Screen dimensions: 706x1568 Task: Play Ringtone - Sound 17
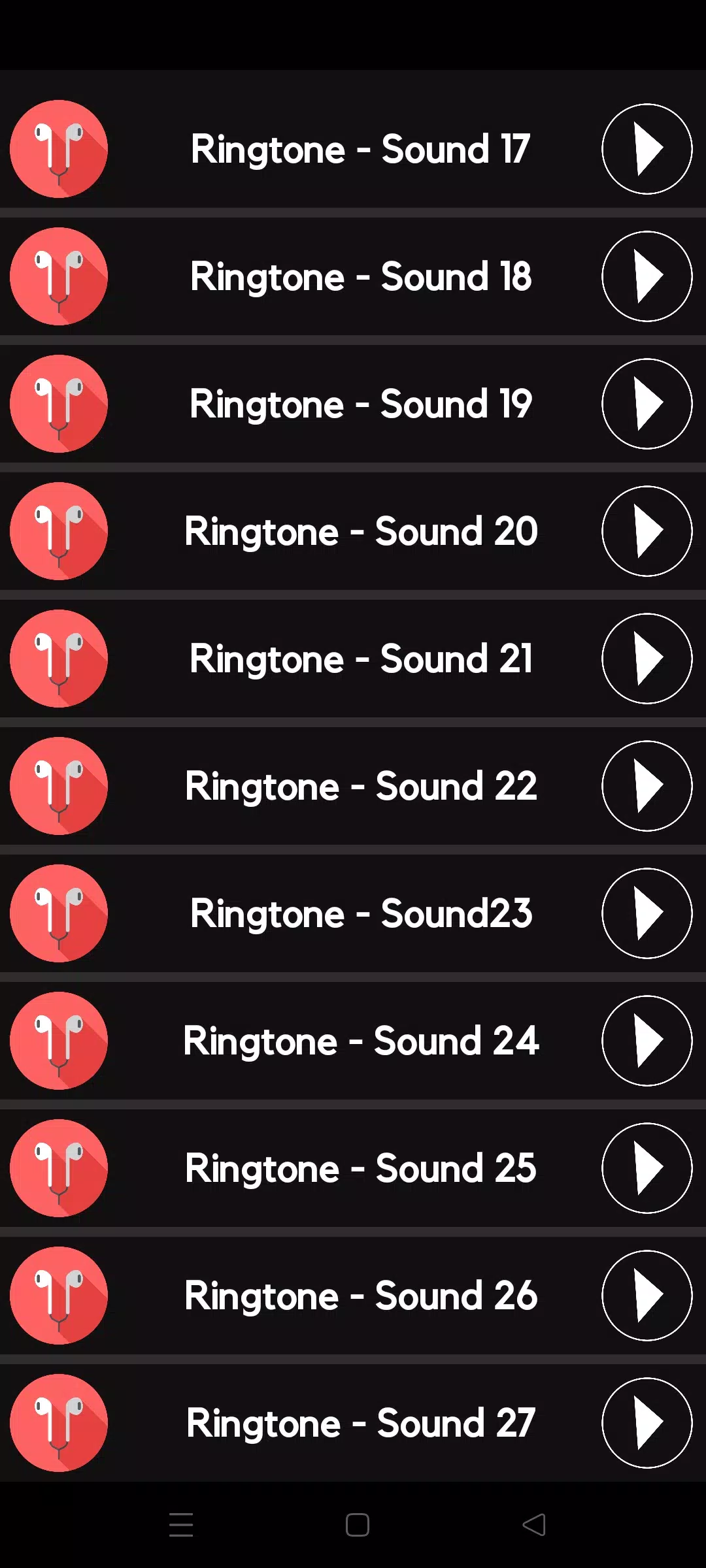(647, 149)
